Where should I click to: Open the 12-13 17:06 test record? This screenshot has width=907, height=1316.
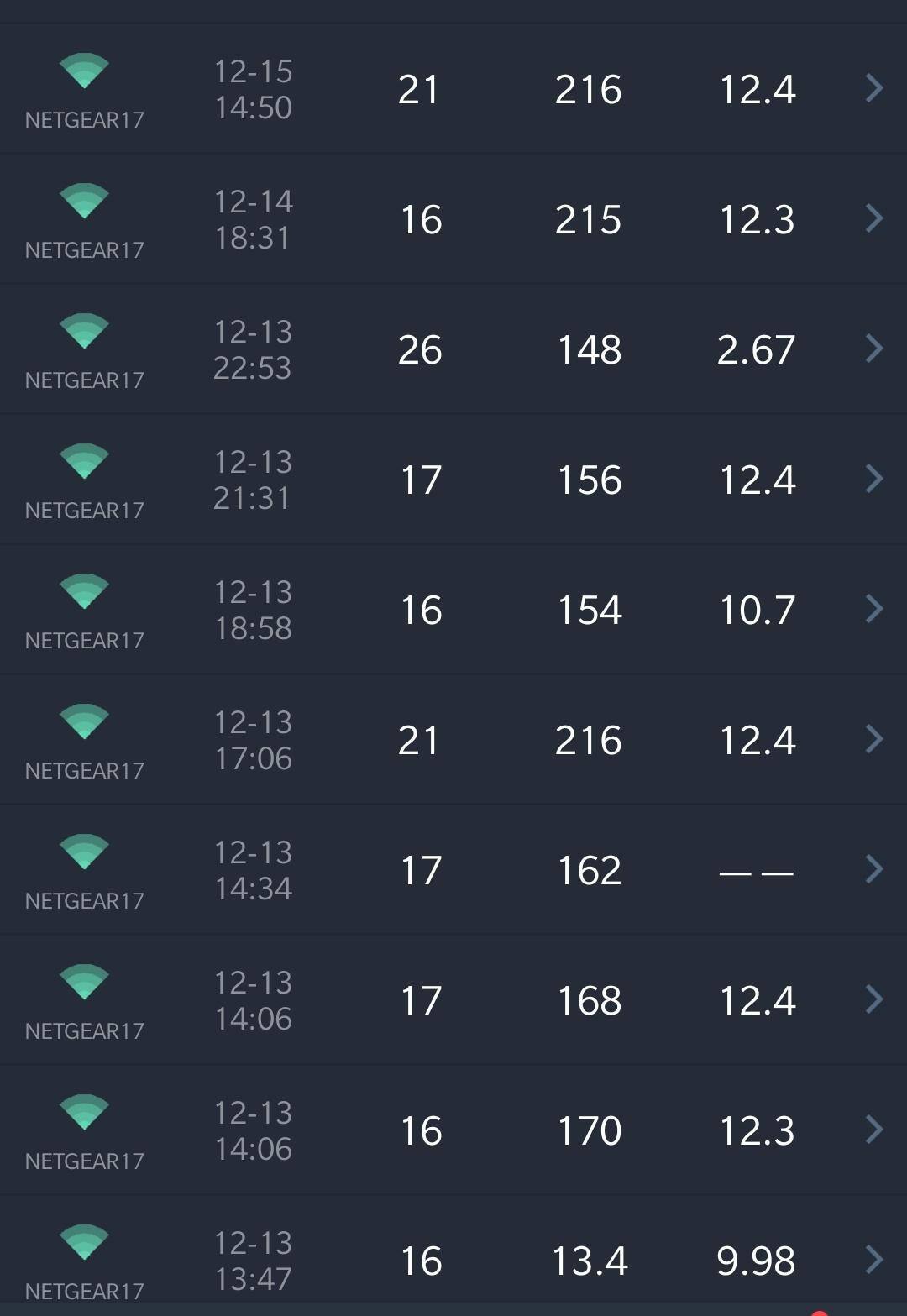click(x=453, y=740)
